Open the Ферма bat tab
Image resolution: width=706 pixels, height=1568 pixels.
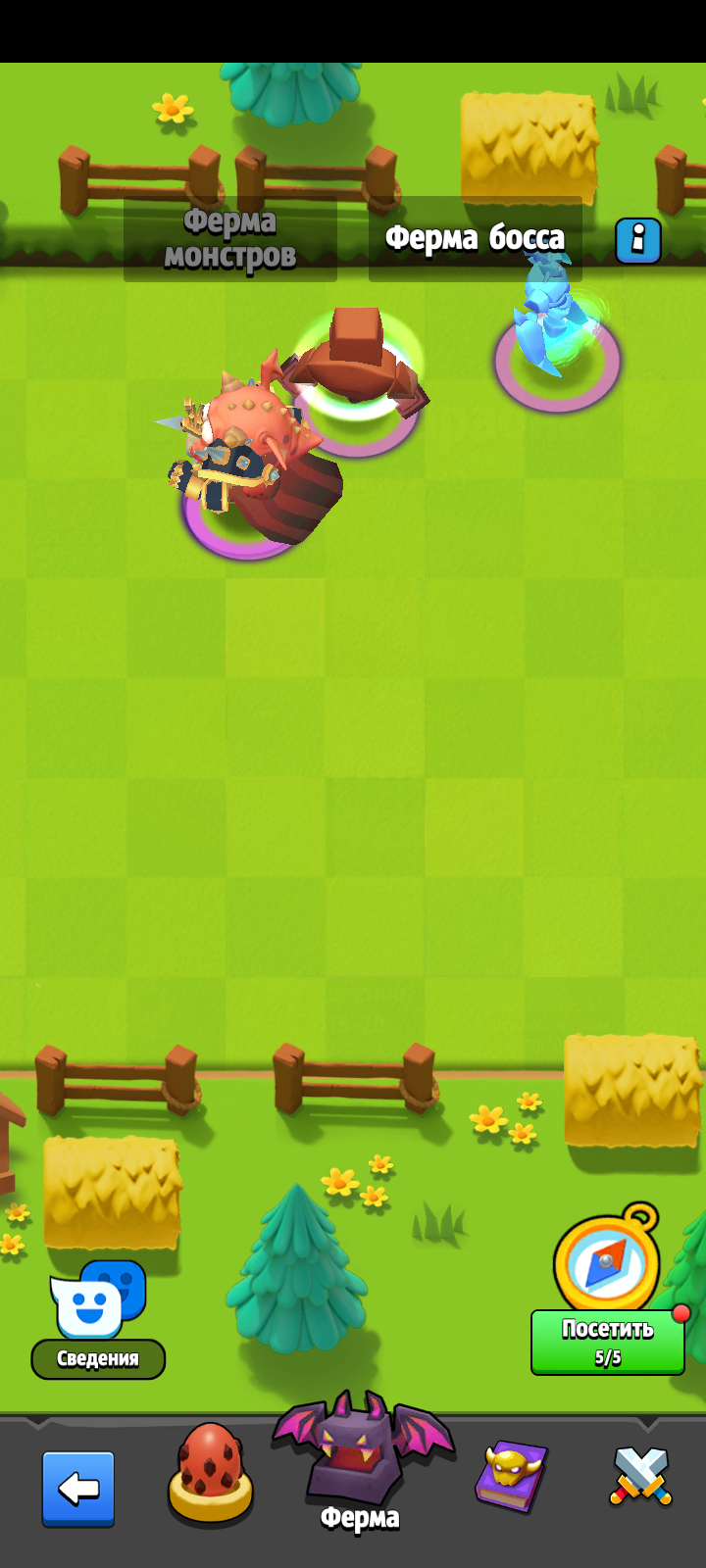pos(361,1462)
